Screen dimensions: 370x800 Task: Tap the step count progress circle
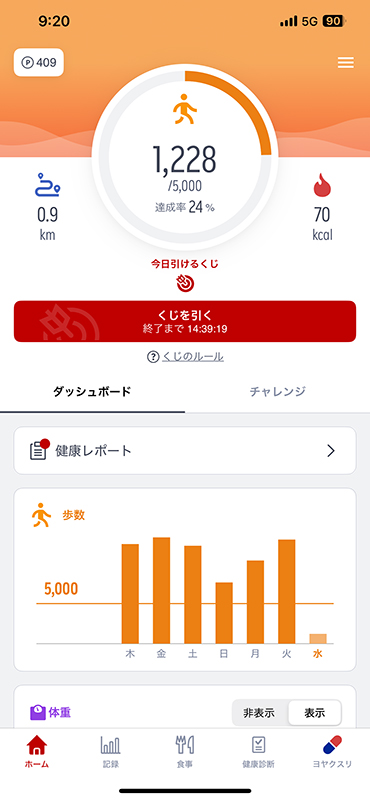[185, 157]
